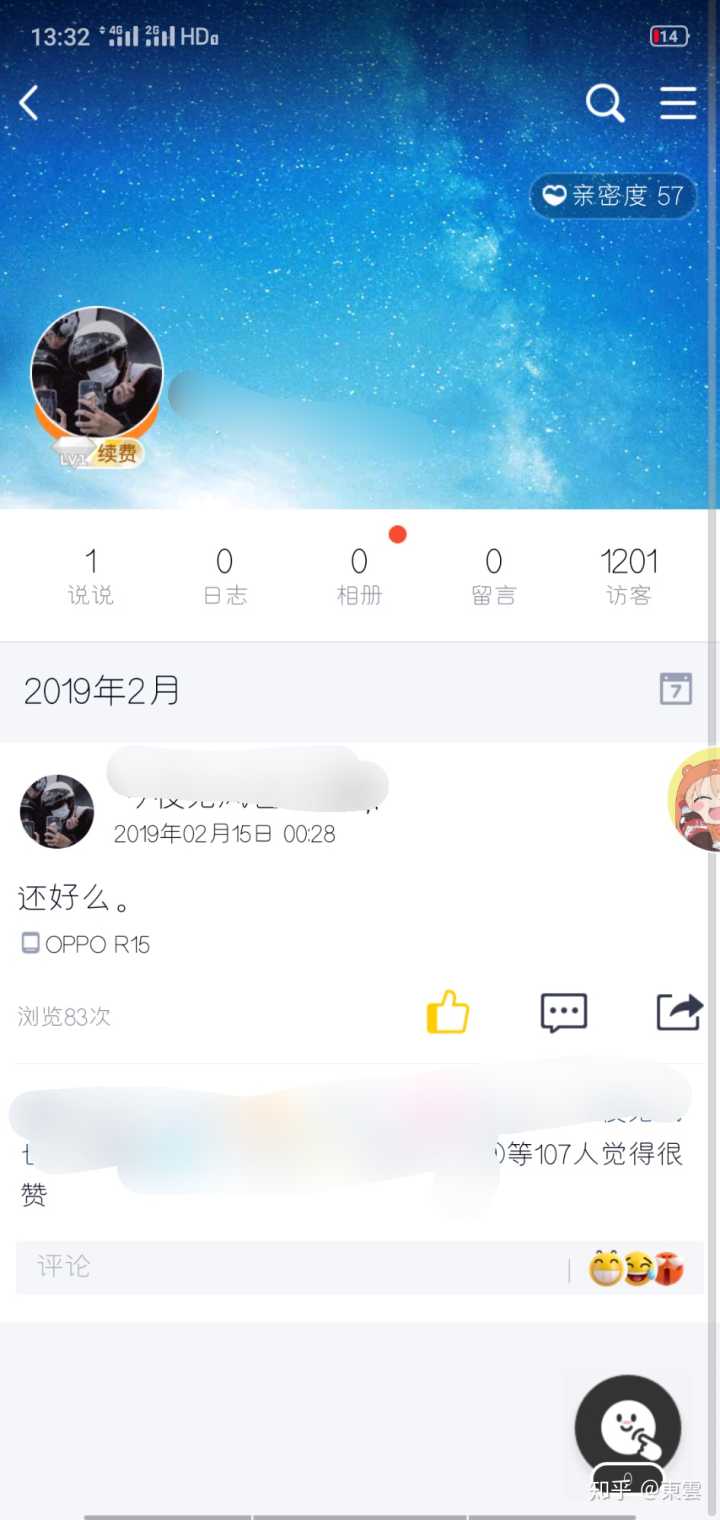720x1520 pixels.
Task: Tap the post author's small avatar
Action: (56, 810)
